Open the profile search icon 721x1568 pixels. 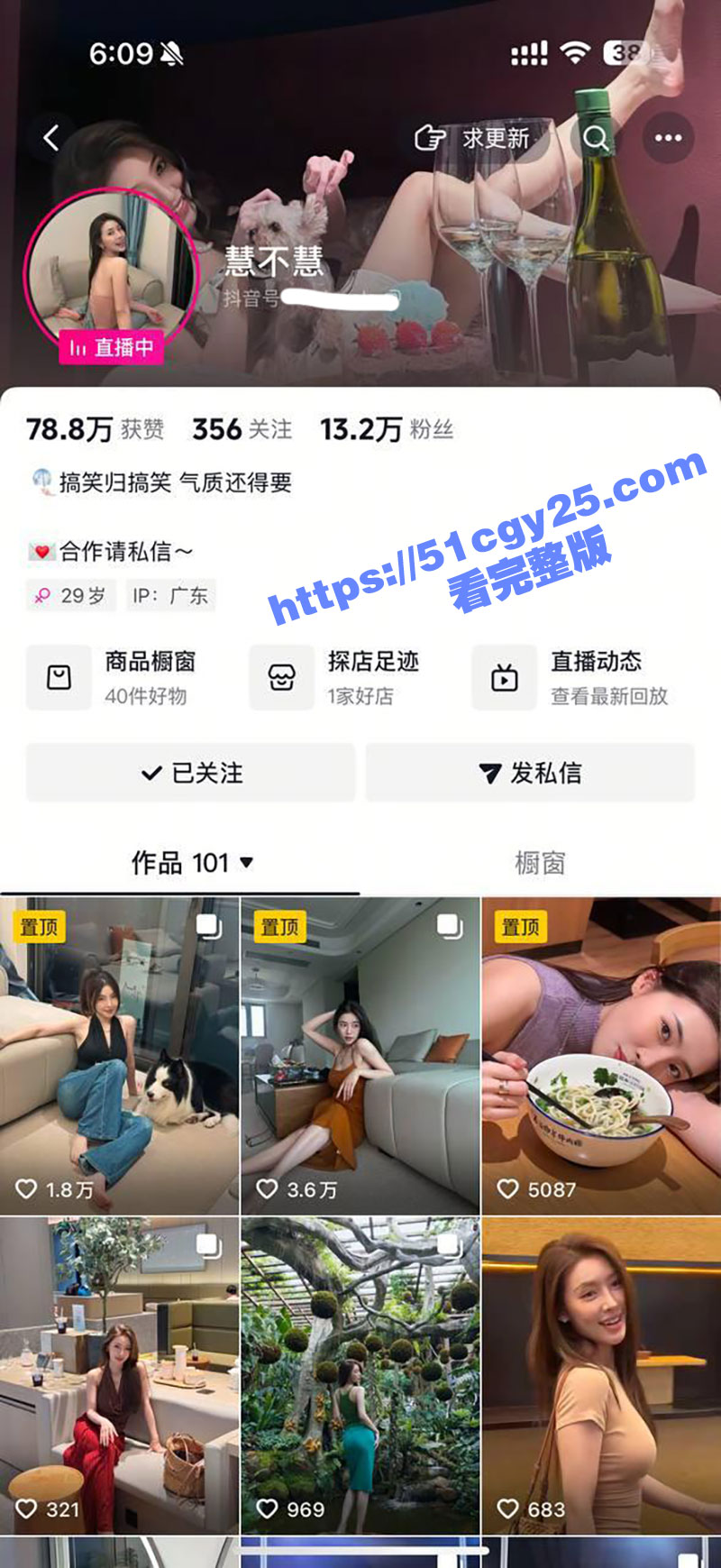[596, 138]
